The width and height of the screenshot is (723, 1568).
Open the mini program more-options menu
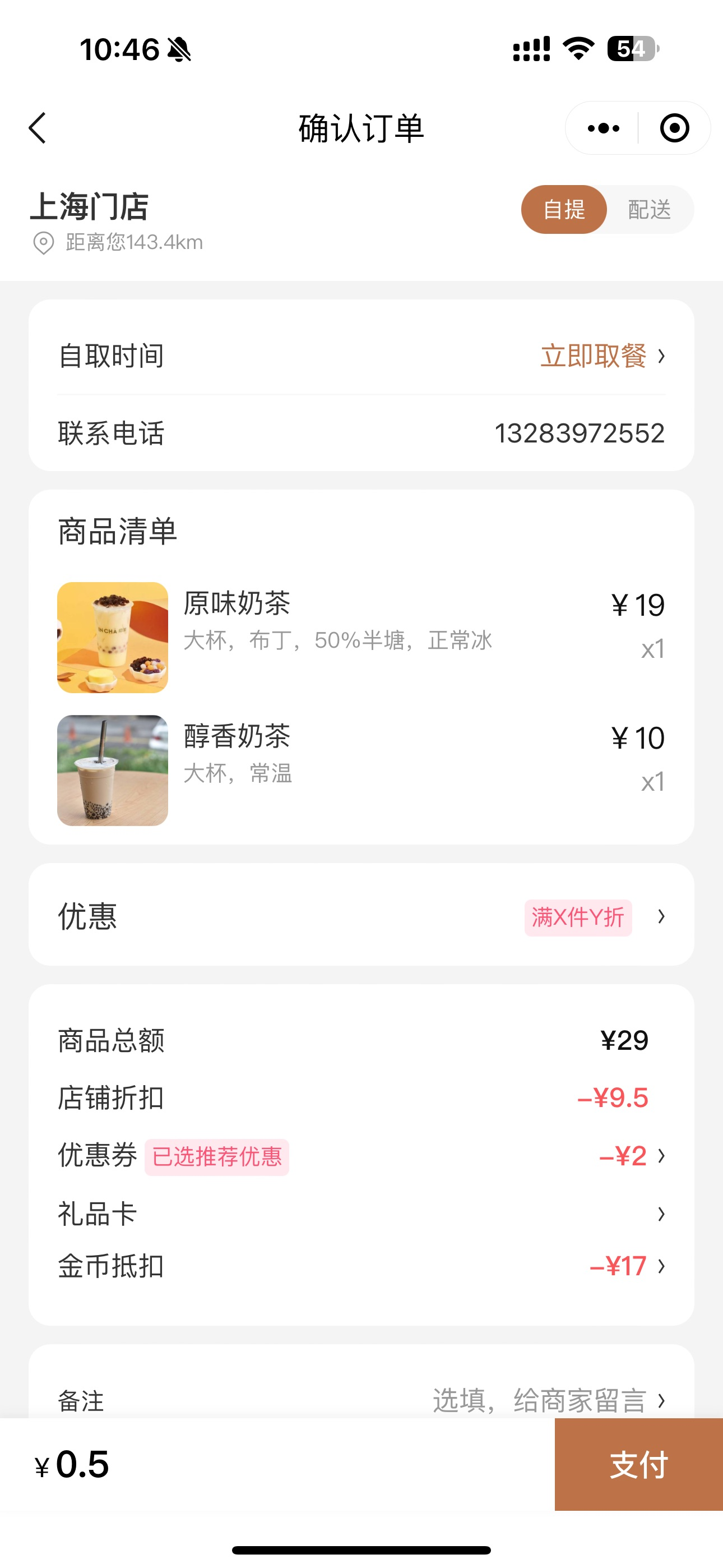(x=603, y=128)
